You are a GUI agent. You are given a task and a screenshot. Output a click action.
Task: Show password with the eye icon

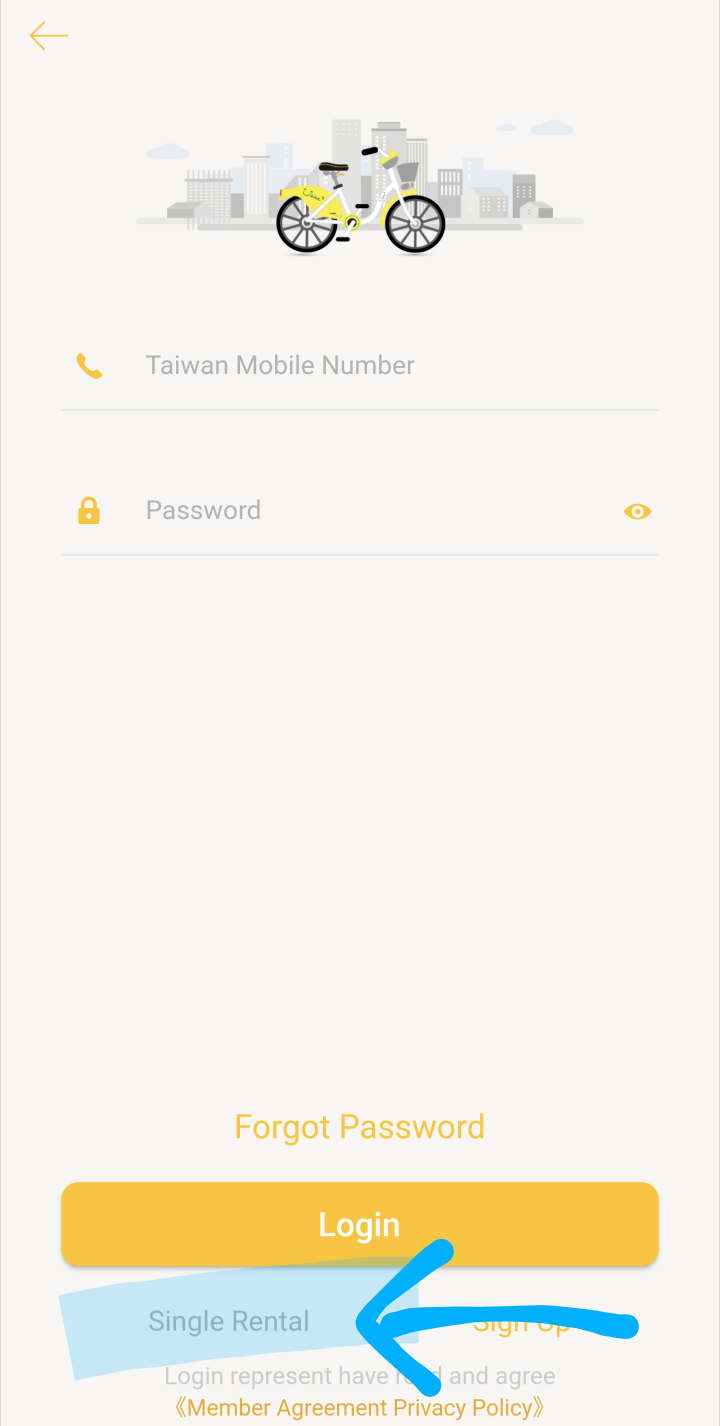637,512
